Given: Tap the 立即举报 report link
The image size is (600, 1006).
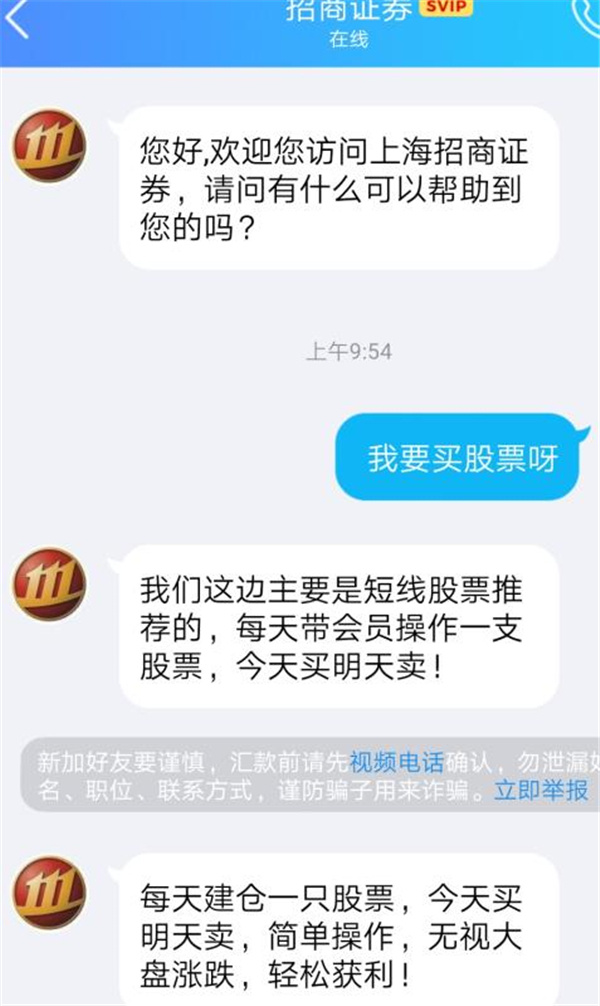Looking at the screenshot, I should [x=541, y=790].
